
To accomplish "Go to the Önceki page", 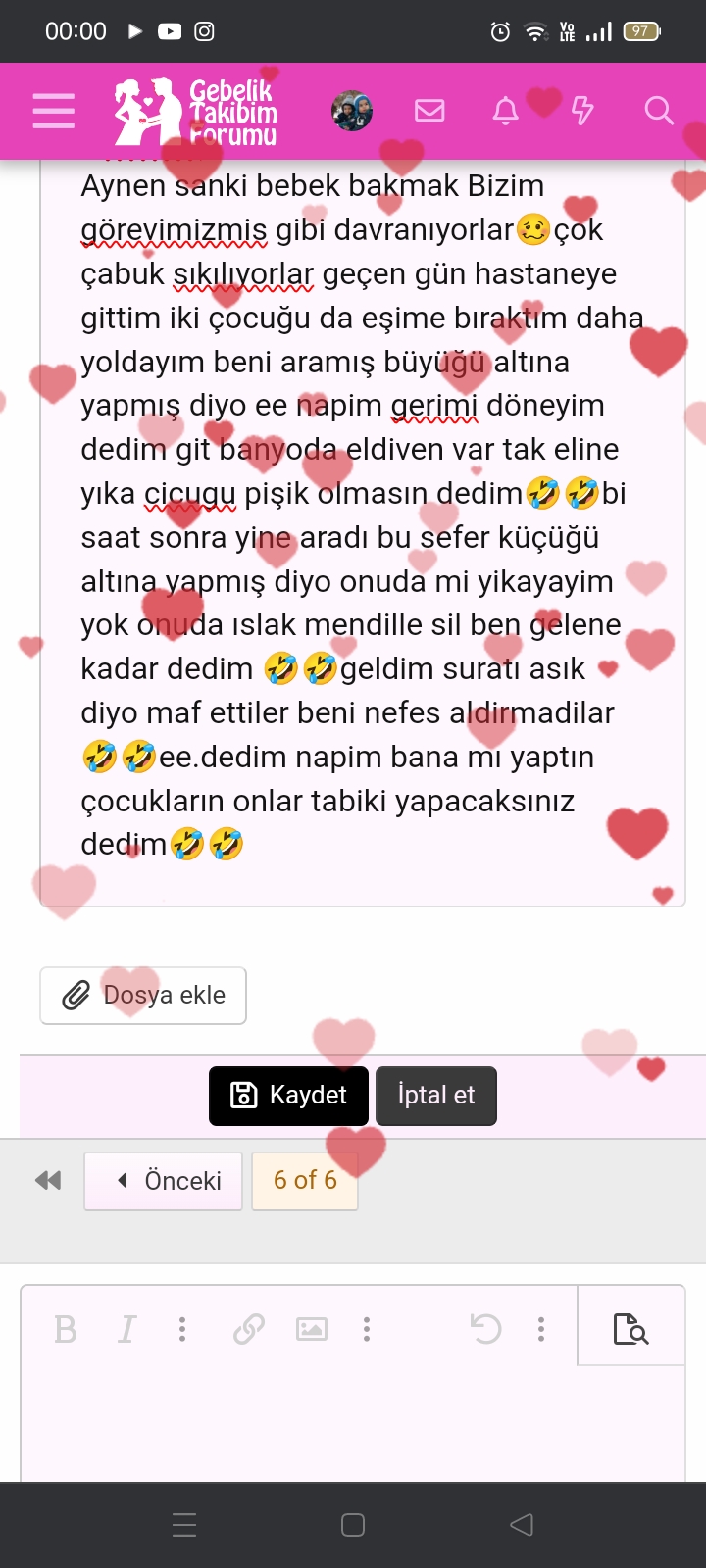I will click(164, 1181).
